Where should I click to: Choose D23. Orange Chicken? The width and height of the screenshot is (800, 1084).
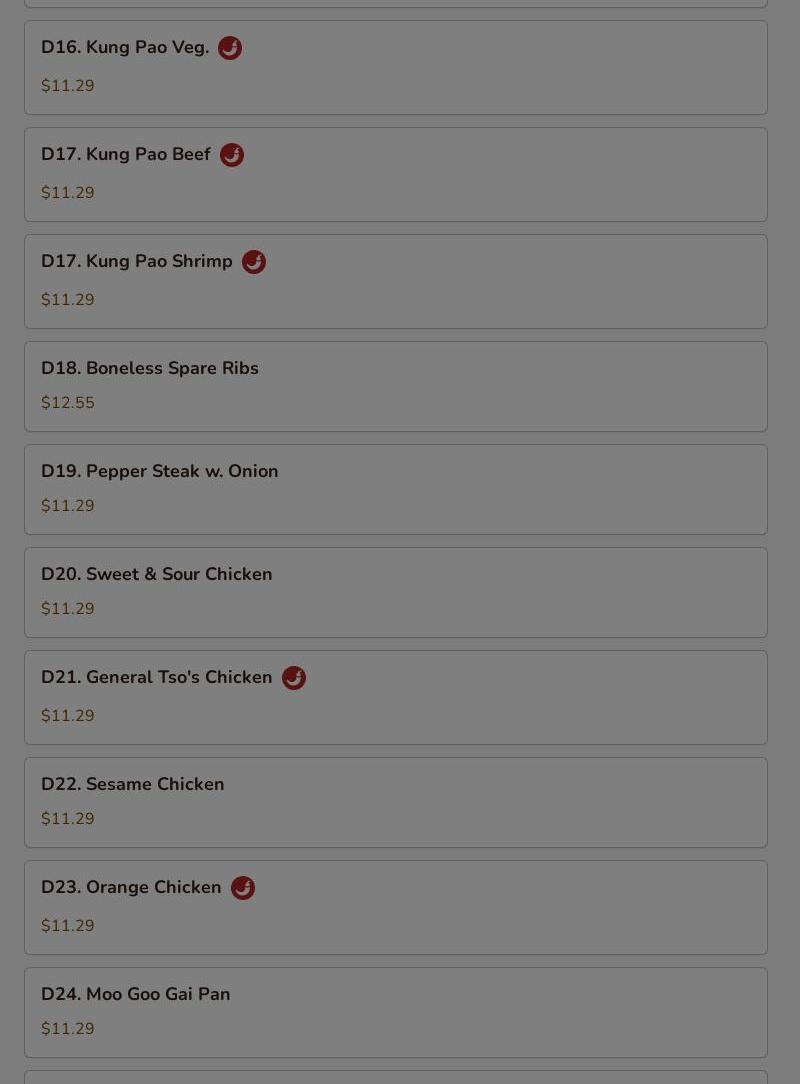click(x=395, y=907)
